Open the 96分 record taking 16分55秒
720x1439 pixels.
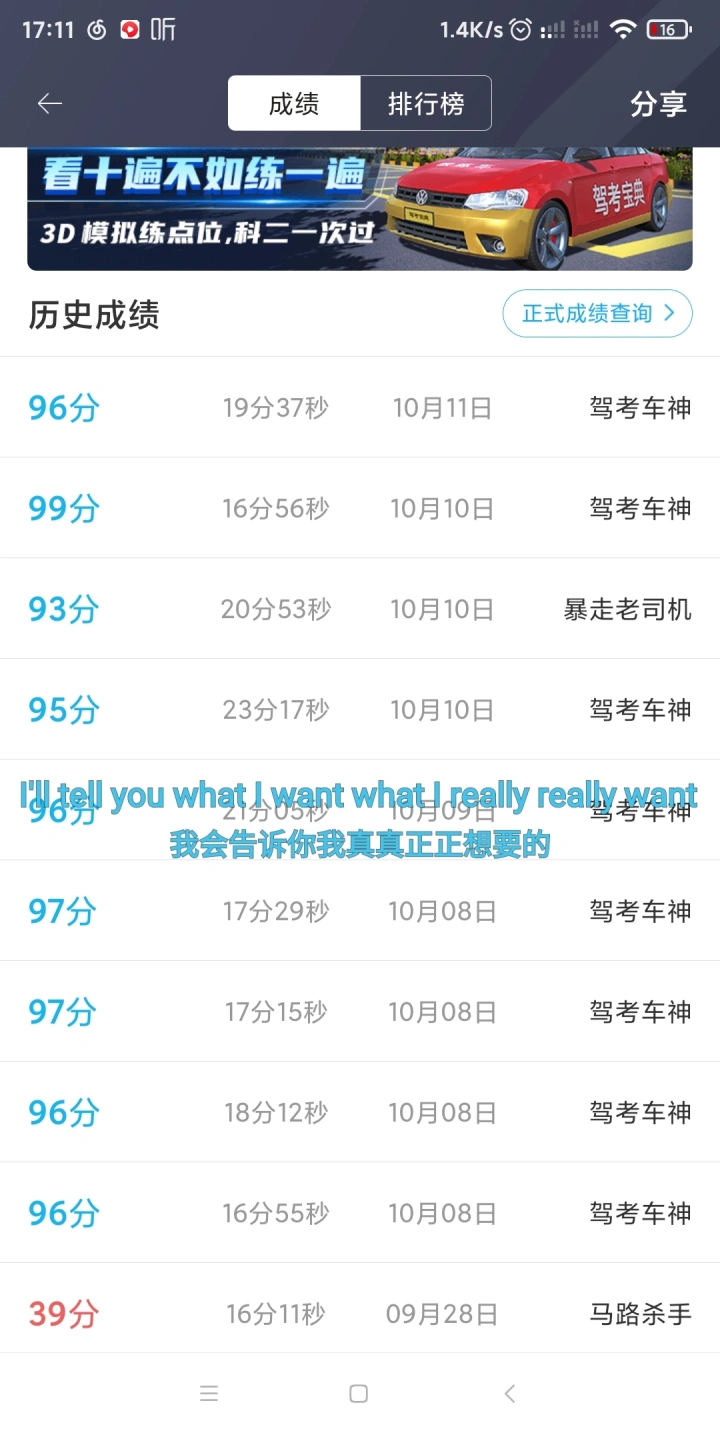(x=360, y=1213)
